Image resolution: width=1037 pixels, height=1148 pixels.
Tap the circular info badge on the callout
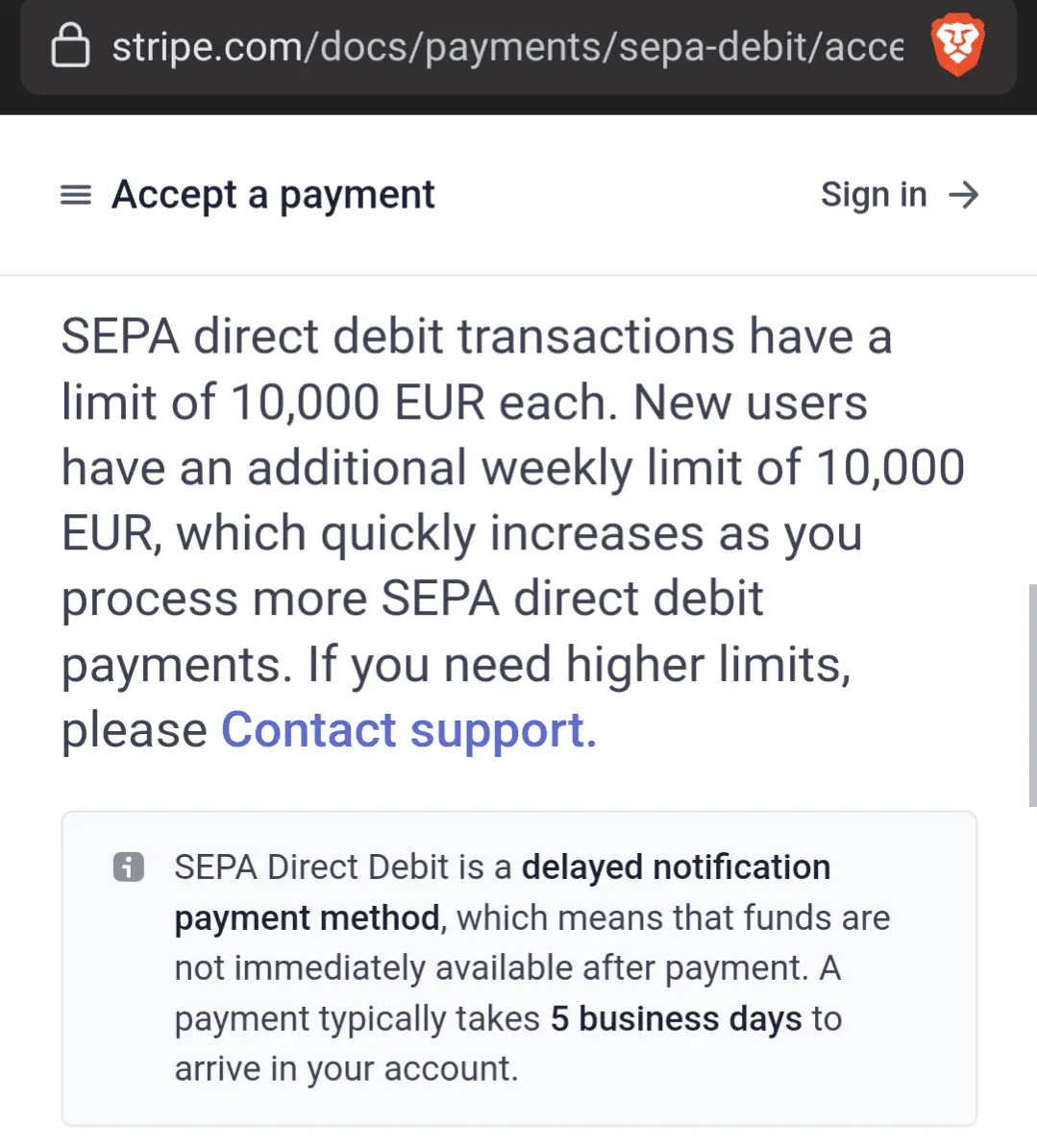point(129,866)
